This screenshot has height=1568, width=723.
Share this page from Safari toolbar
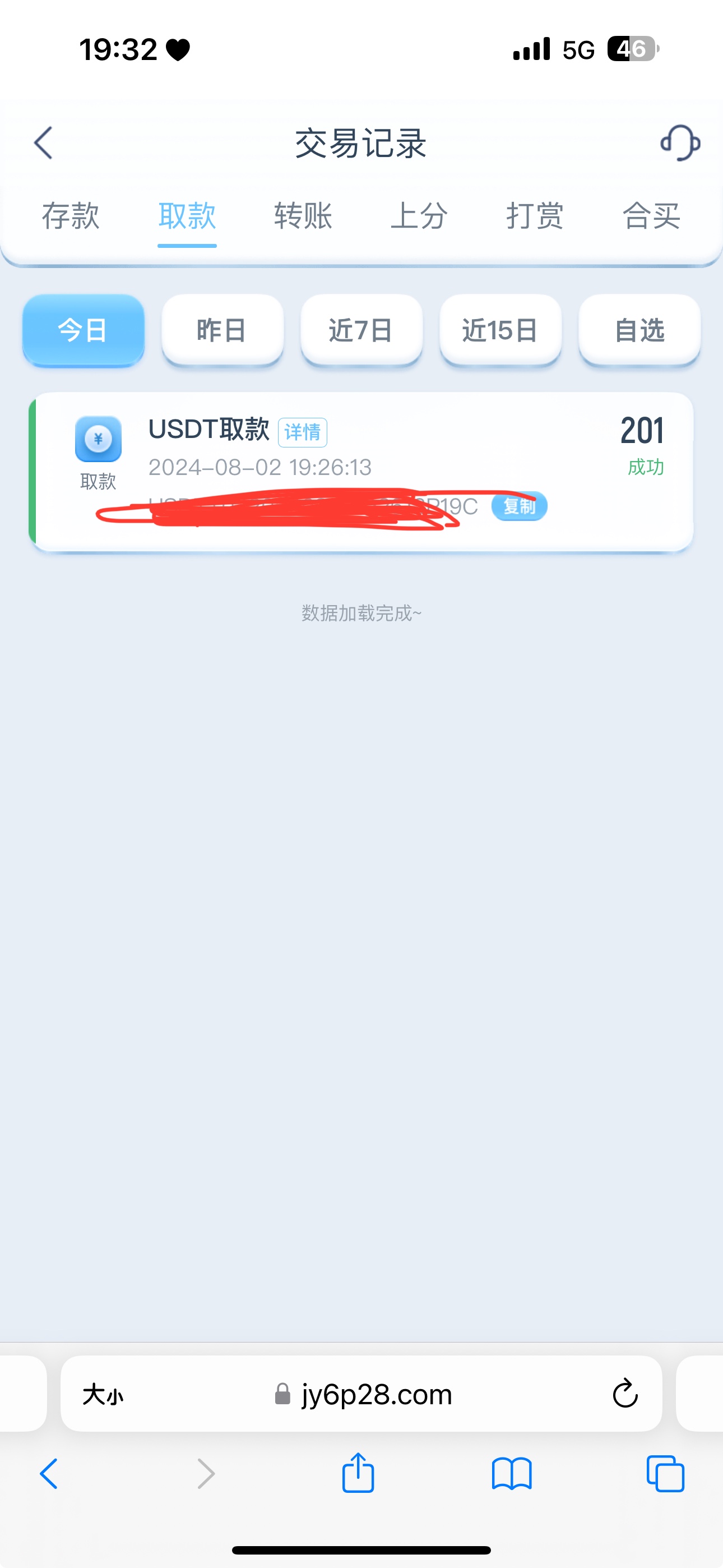coord(358,1474)
